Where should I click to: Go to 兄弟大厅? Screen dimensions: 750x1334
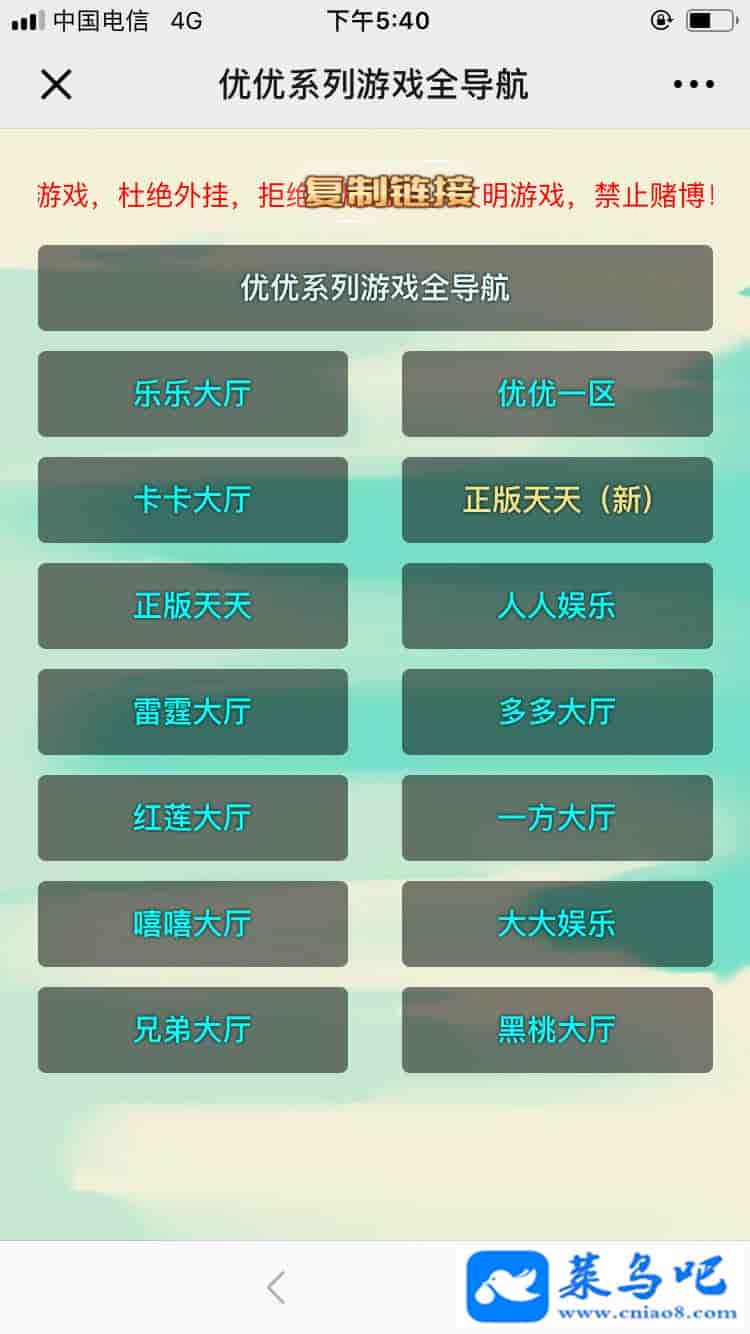coord(193,1030)
